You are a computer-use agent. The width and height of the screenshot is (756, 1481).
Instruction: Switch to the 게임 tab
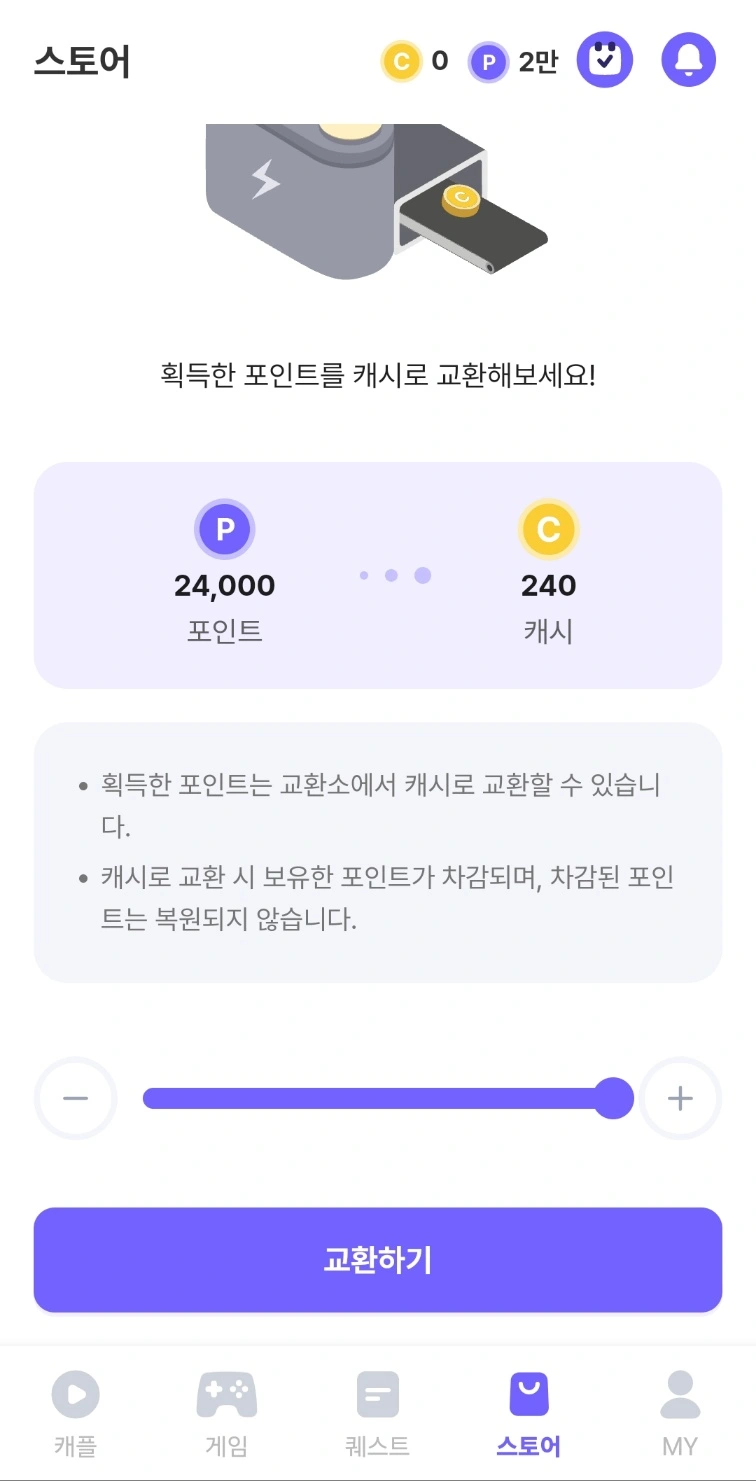[x=226, y=1410]
